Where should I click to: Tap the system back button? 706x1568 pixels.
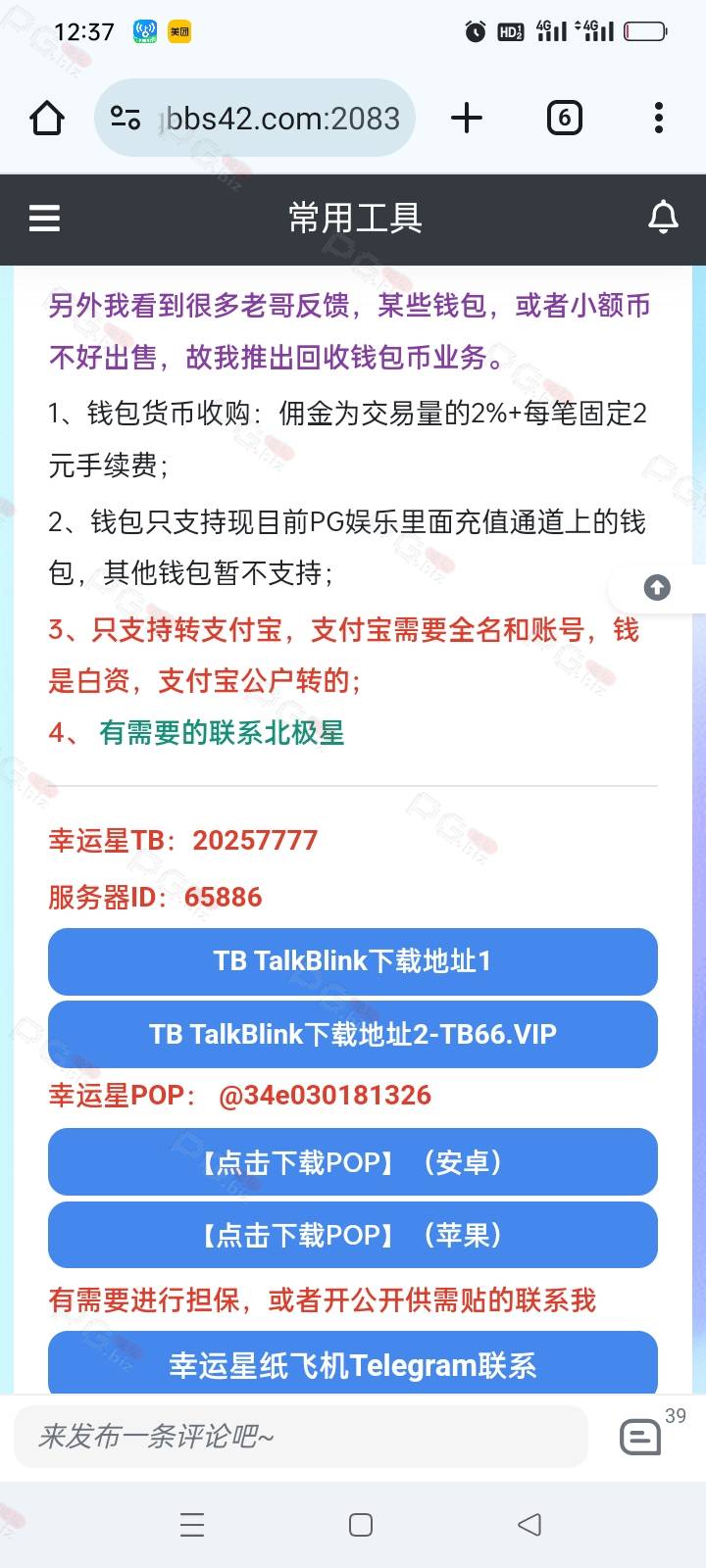(529, 1525)
